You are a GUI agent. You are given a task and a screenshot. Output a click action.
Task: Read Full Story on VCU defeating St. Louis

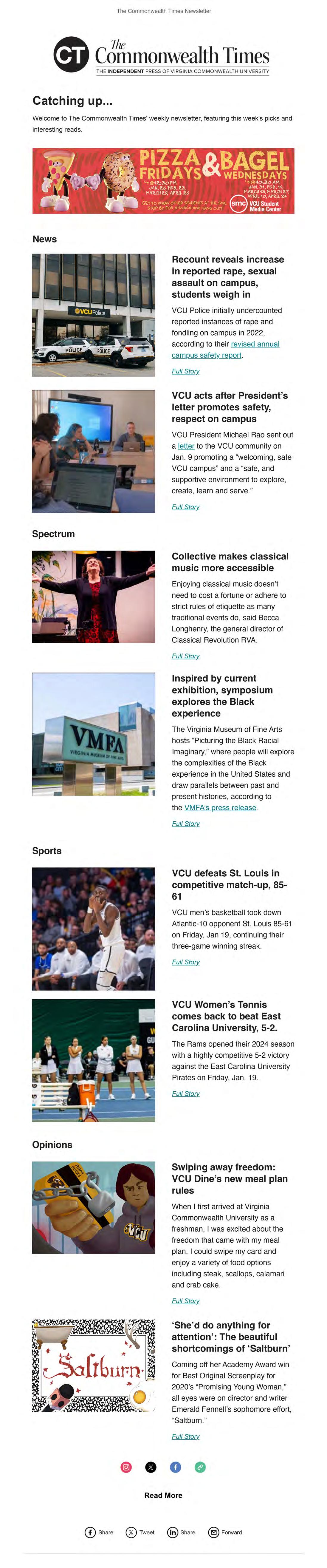coord(185,962)
